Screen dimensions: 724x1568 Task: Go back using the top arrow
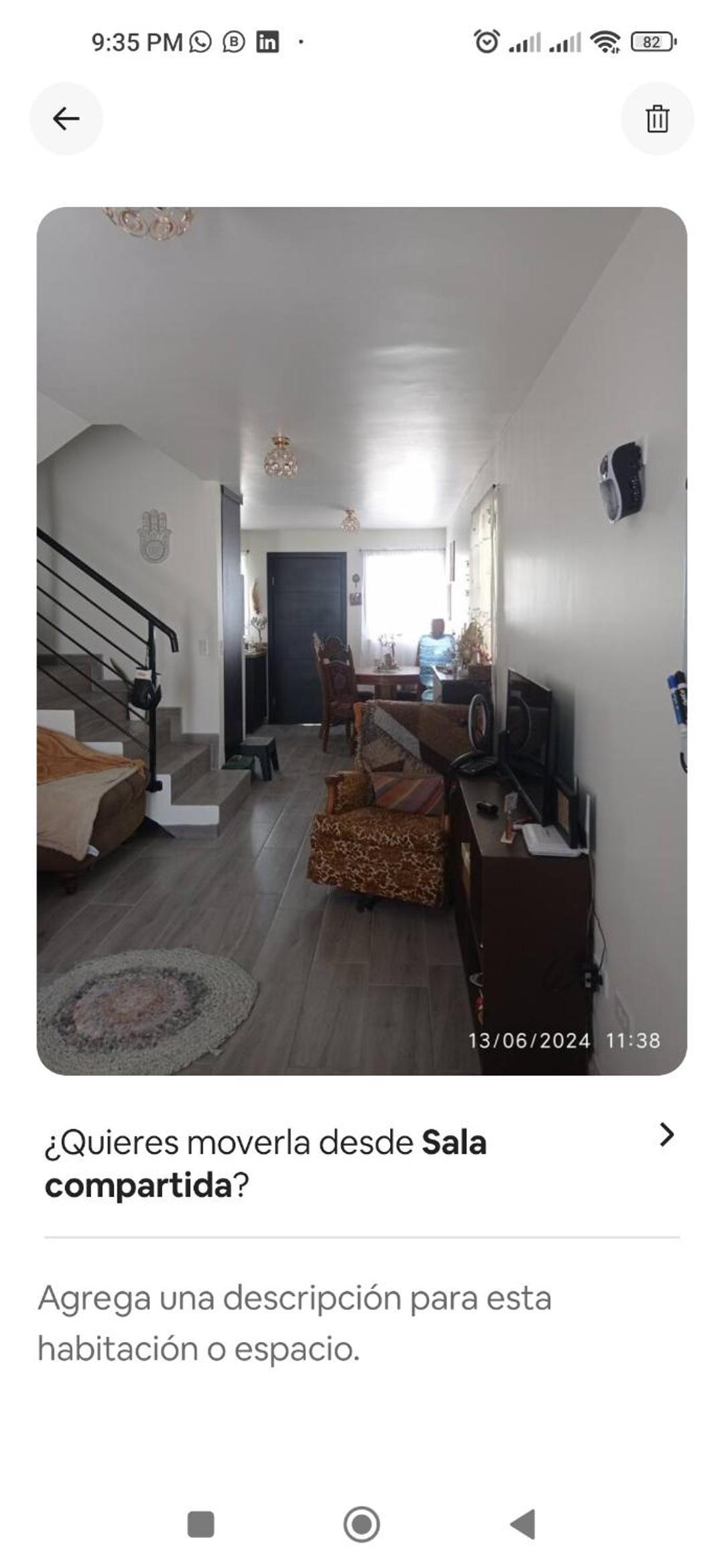[66, 119]
